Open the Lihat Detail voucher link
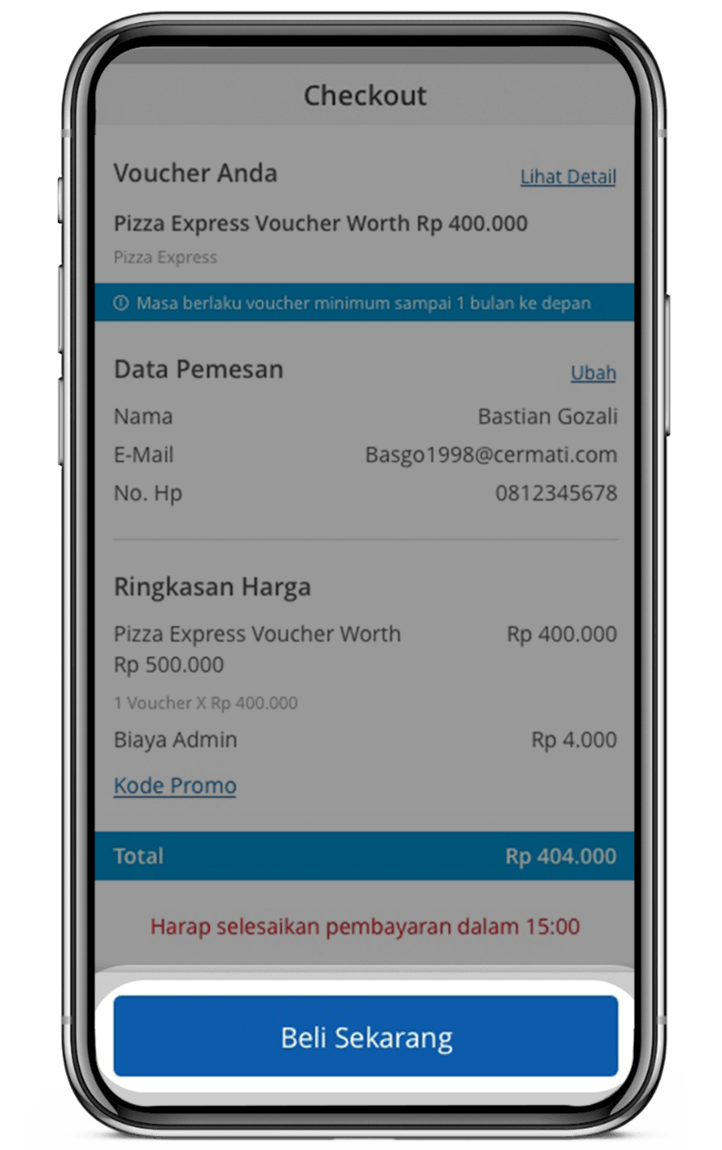This screenshot has width=722, height=1150. (x=567, y=177)
